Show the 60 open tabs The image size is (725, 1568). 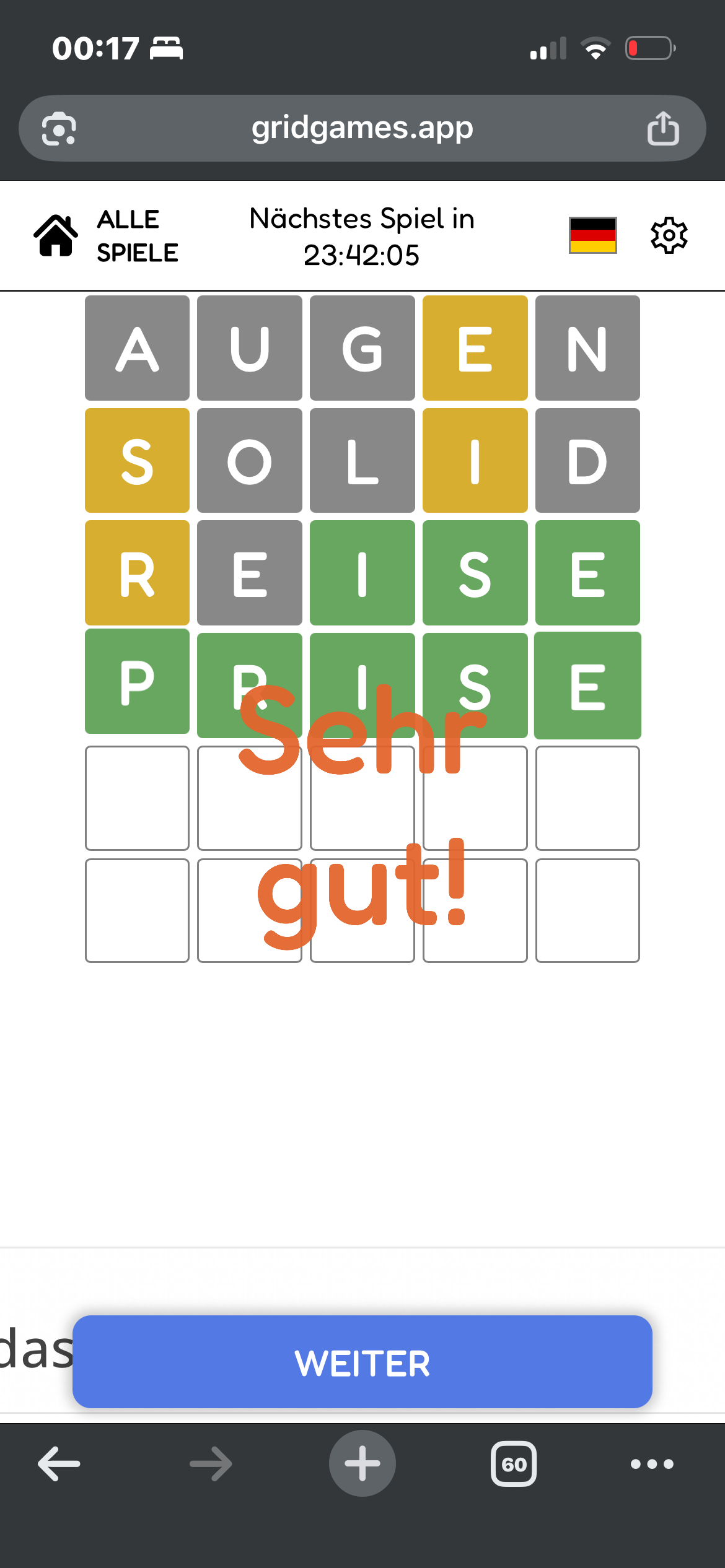coord(514,1464)
